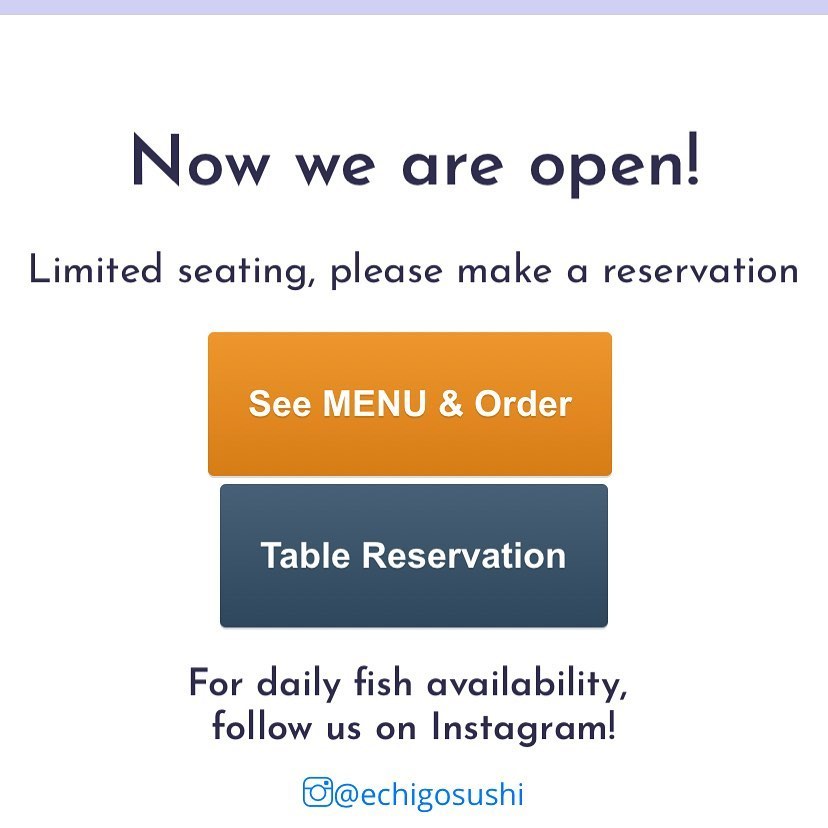This screenshot has height=828, width=828.
Task: Tap the Table Reservation button
Action: [x=413, y=556]
